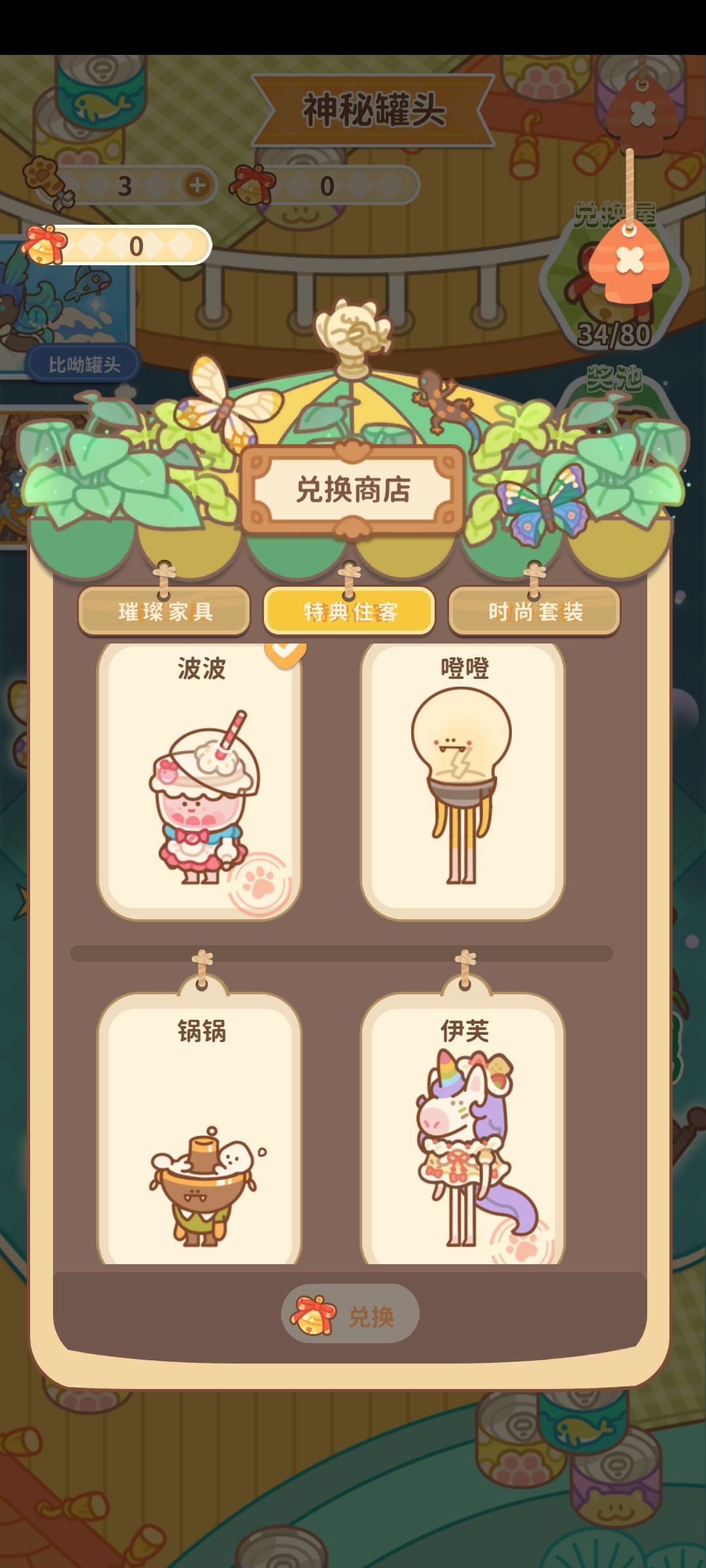Screen dimensions: 706x1568
Task: Tap the plus icon to add paw keys
Action: point(196,185)
